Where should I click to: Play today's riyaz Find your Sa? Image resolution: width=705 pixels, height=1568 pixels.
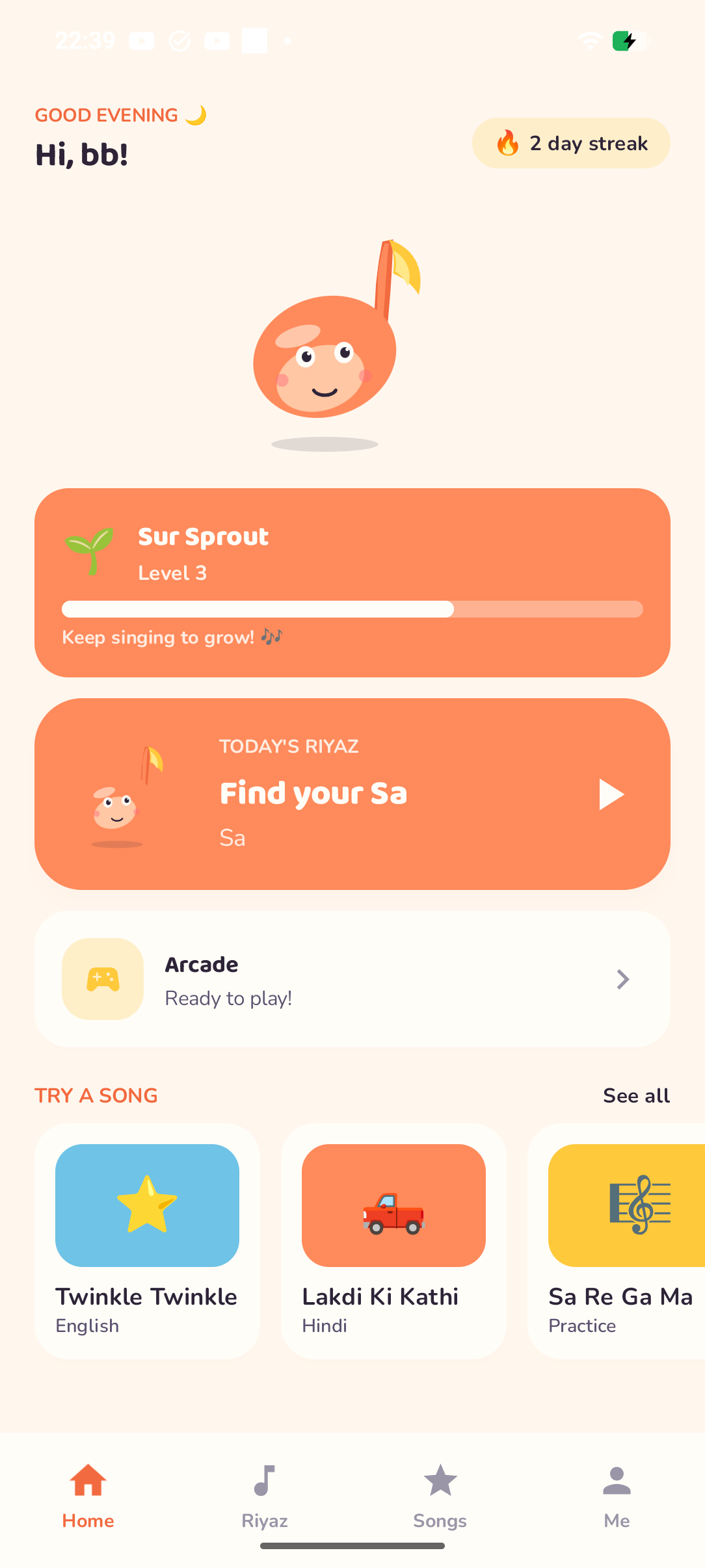(611, 794)
